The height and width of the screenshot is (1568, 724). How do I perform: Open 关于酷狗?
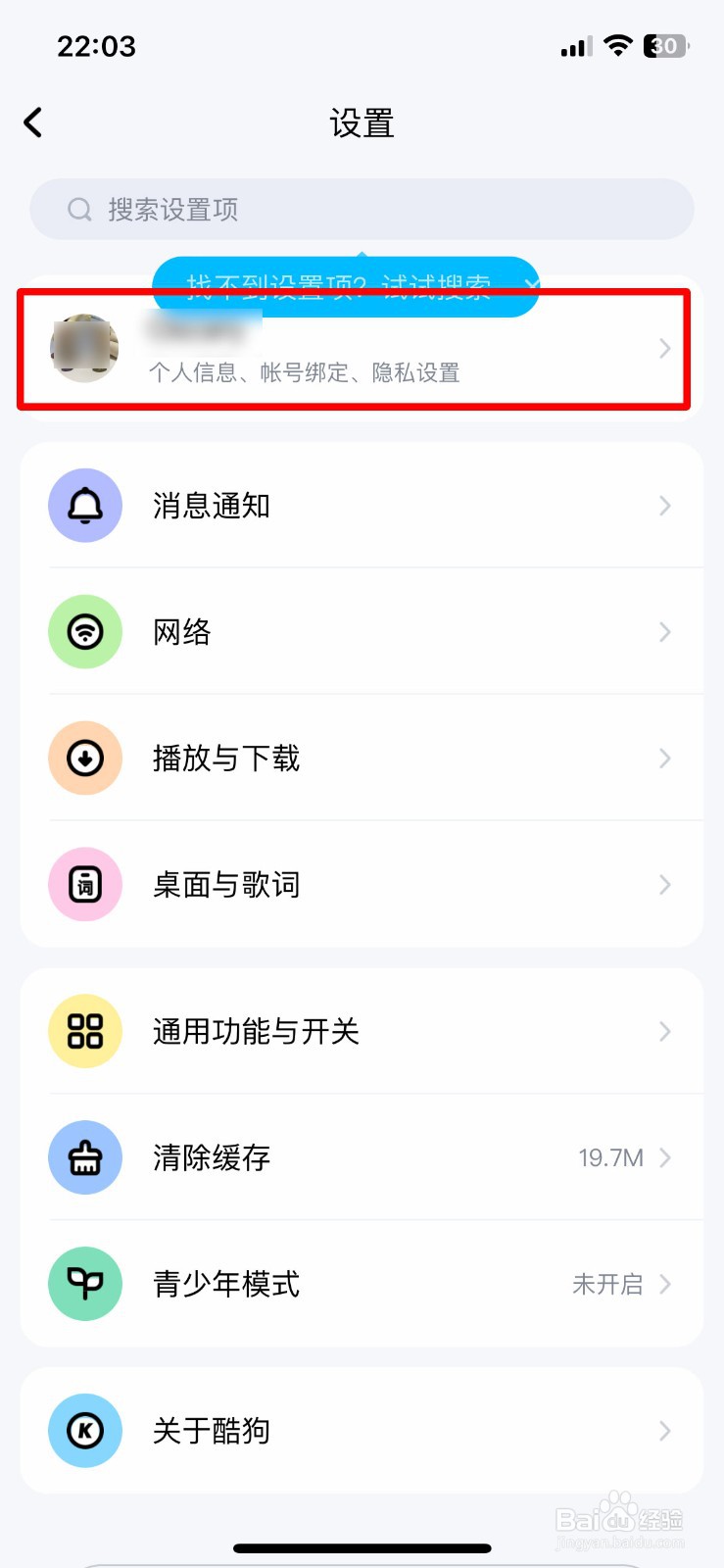(x=362, y=1431)
